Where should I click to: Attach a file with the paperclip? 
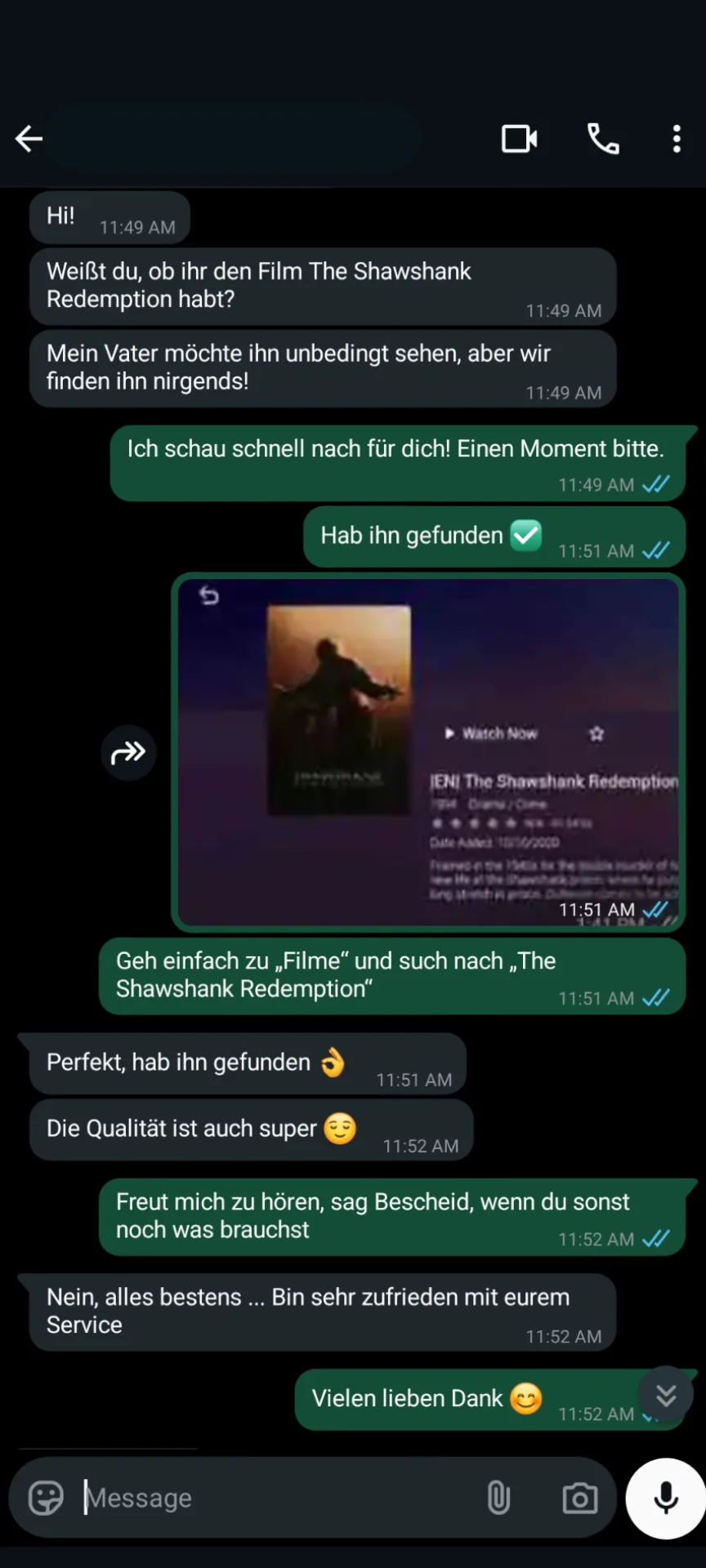click(498, 1498)
